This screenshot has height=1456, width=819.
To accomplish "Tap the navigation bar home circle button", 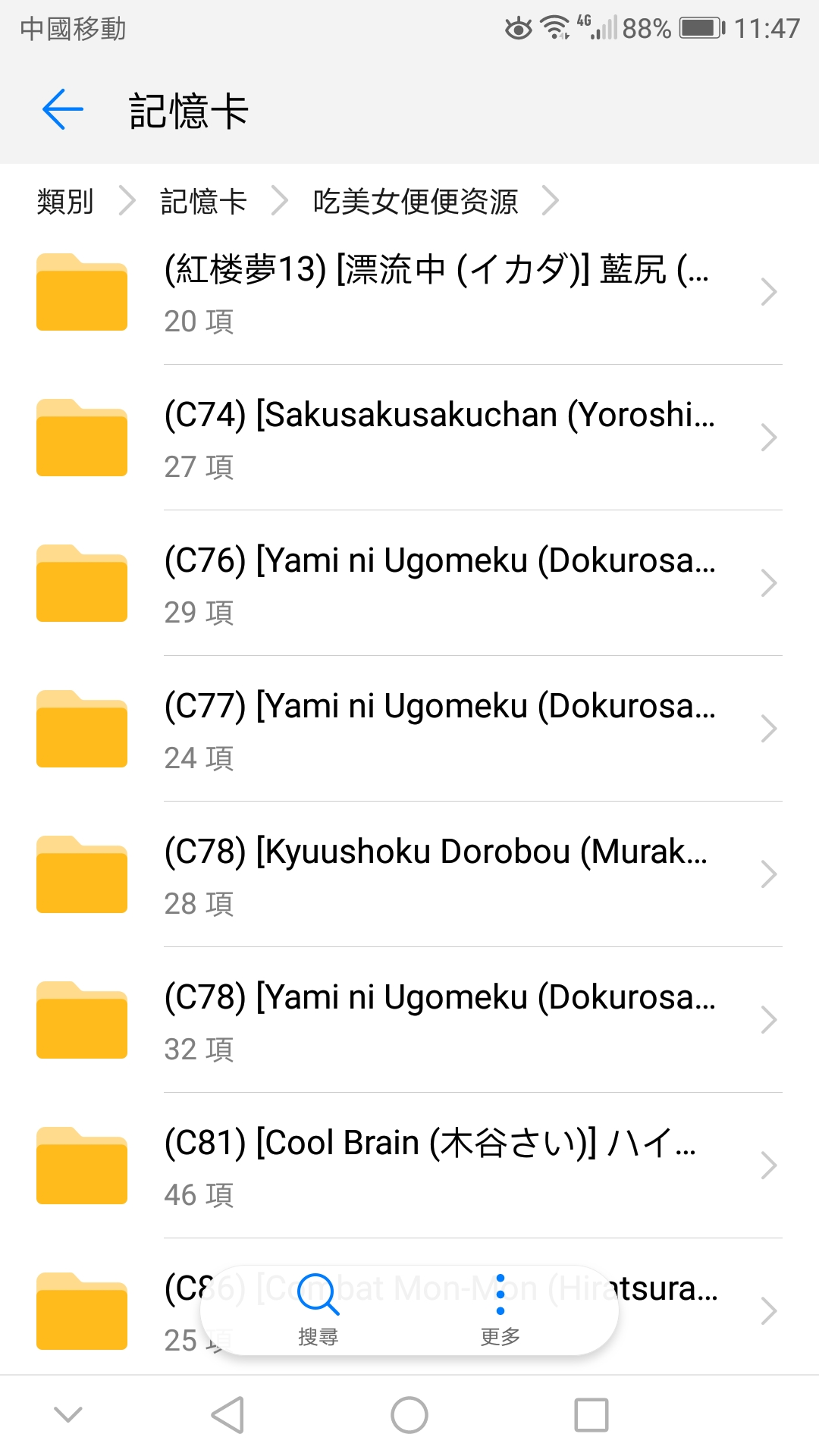I will point(409,1413).
